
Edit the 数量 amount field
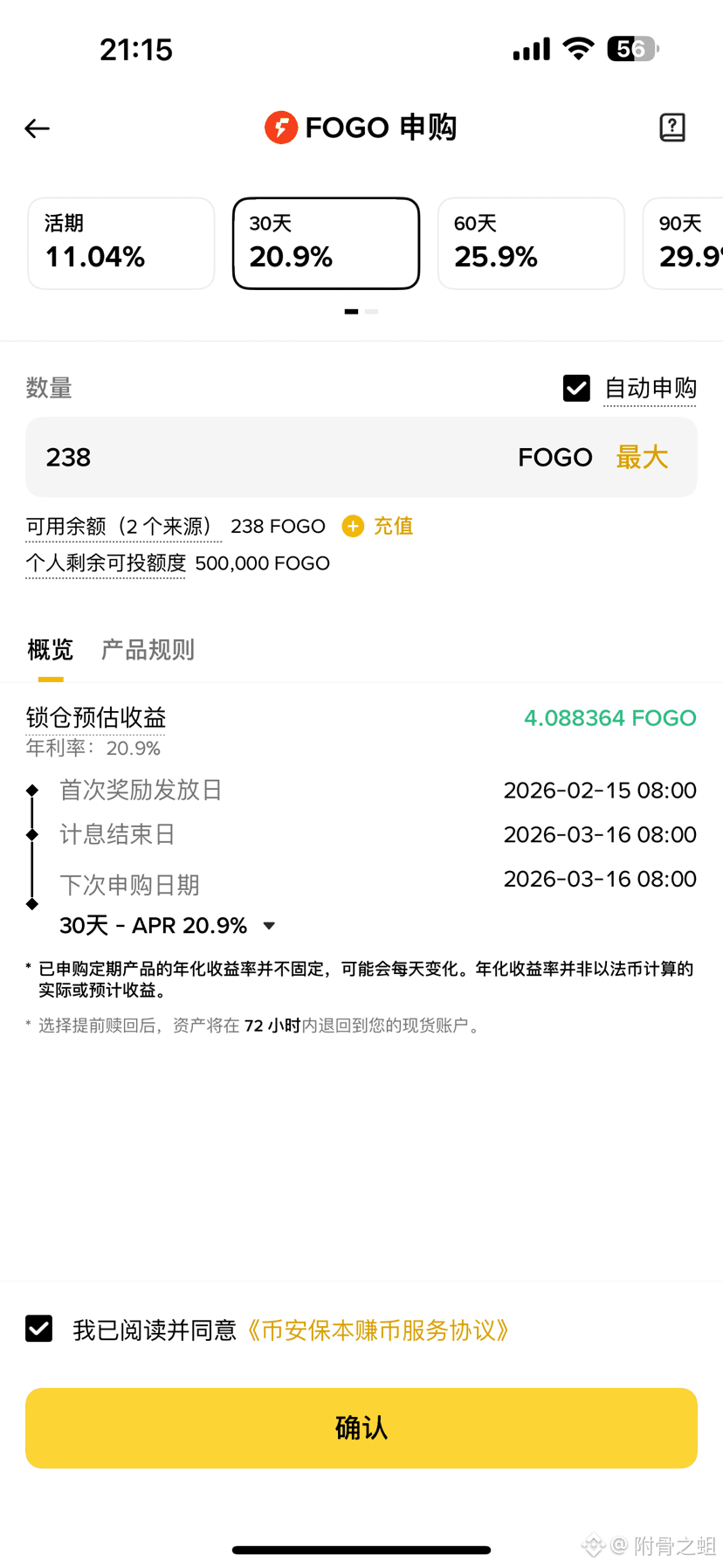[262, 457]
